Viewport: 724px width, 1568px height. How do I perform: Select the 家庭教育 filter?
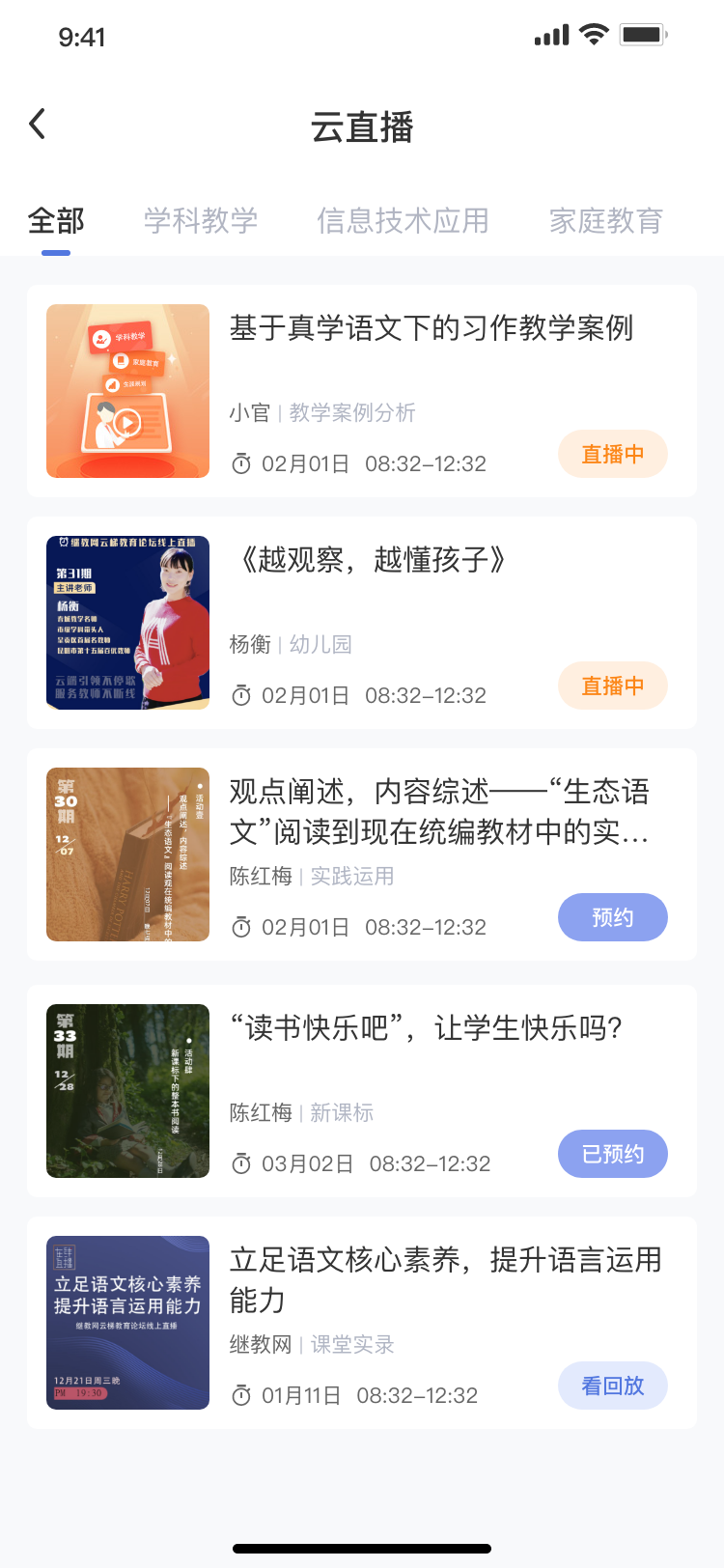coord(605,221)
